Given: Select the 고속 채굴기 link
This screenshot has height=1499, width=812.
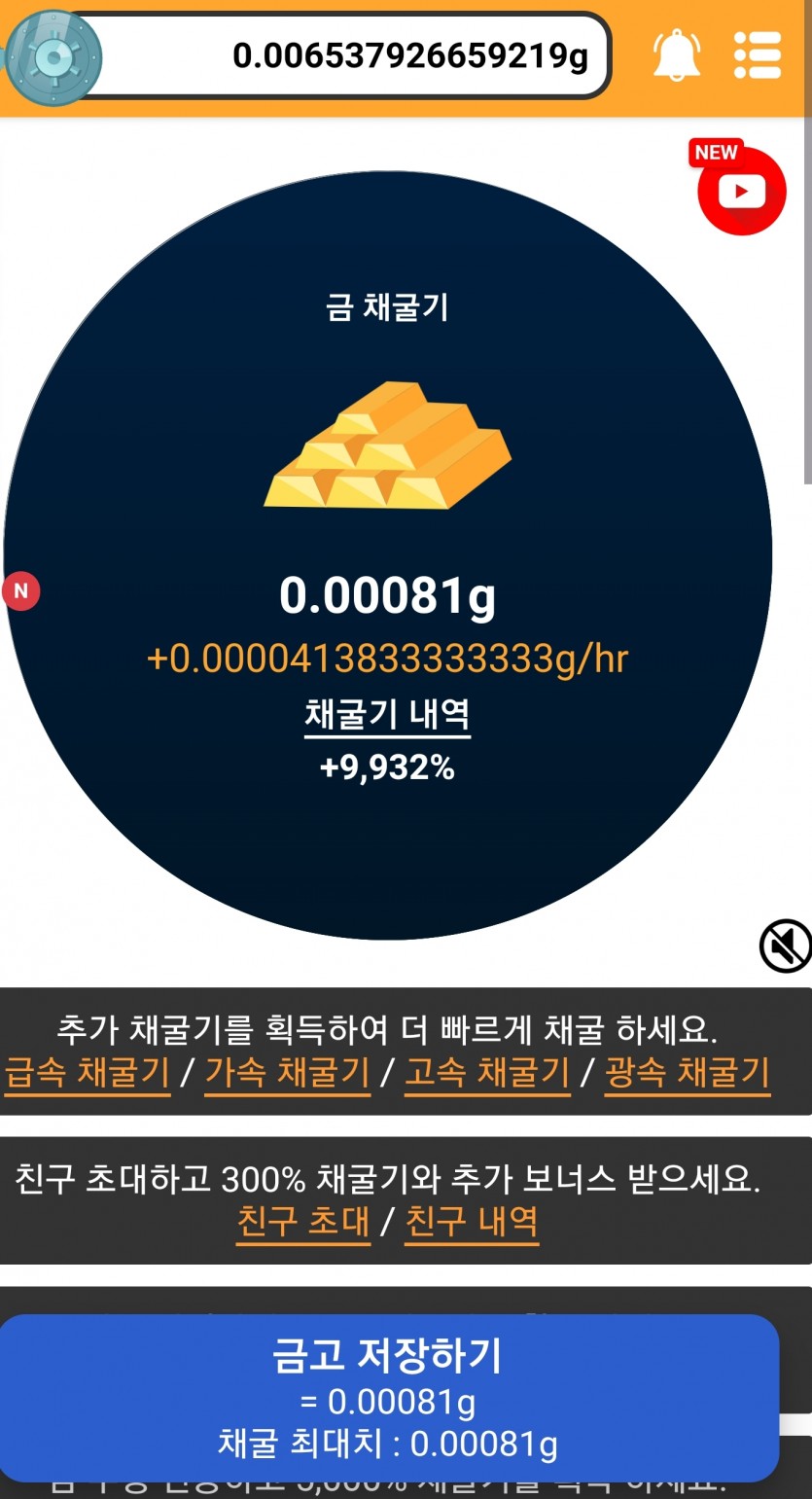Looking at the screenshot, I should click(x=487, y=1073).
